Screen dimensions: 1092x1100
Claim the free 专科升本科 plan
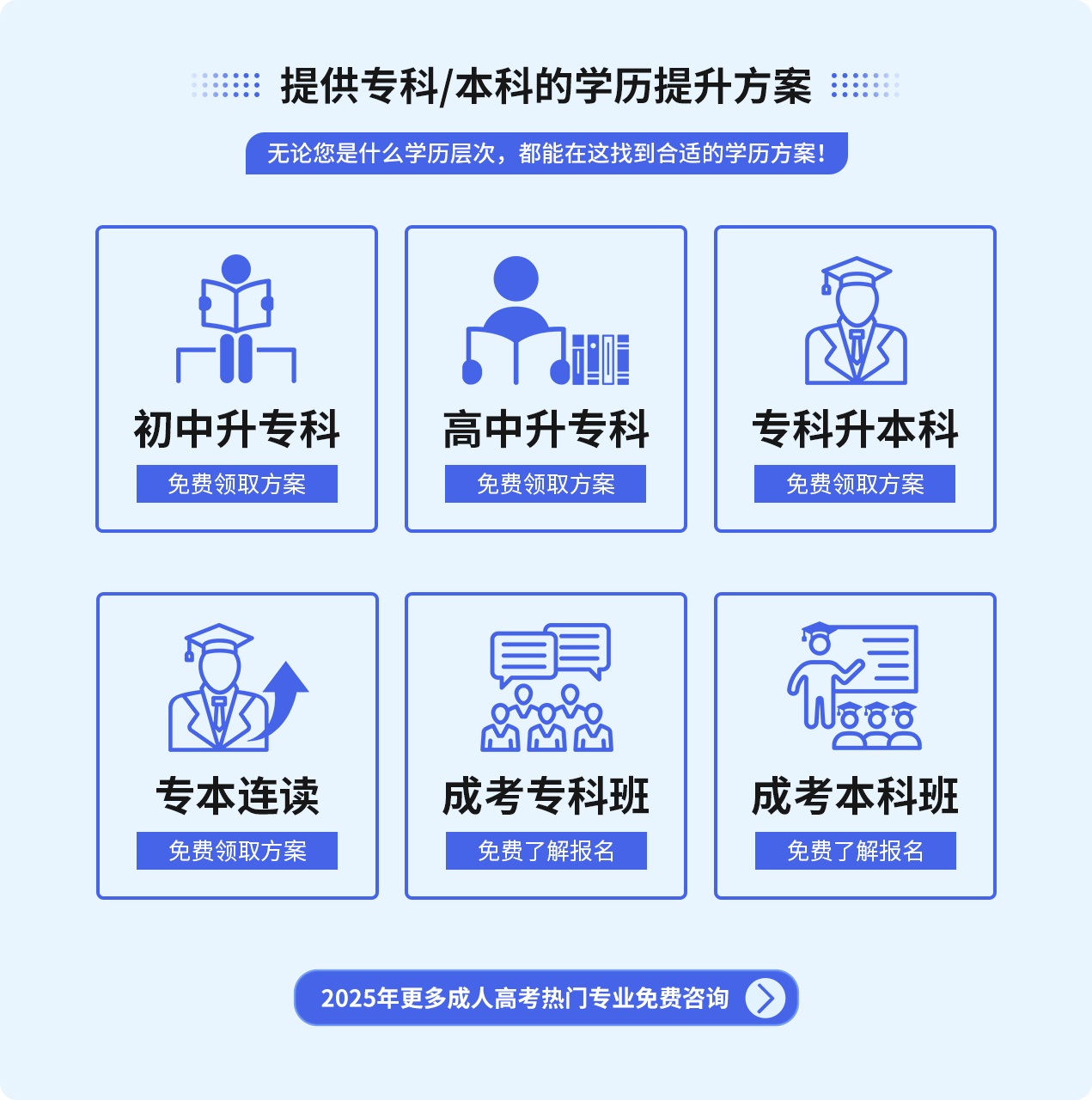855,484
